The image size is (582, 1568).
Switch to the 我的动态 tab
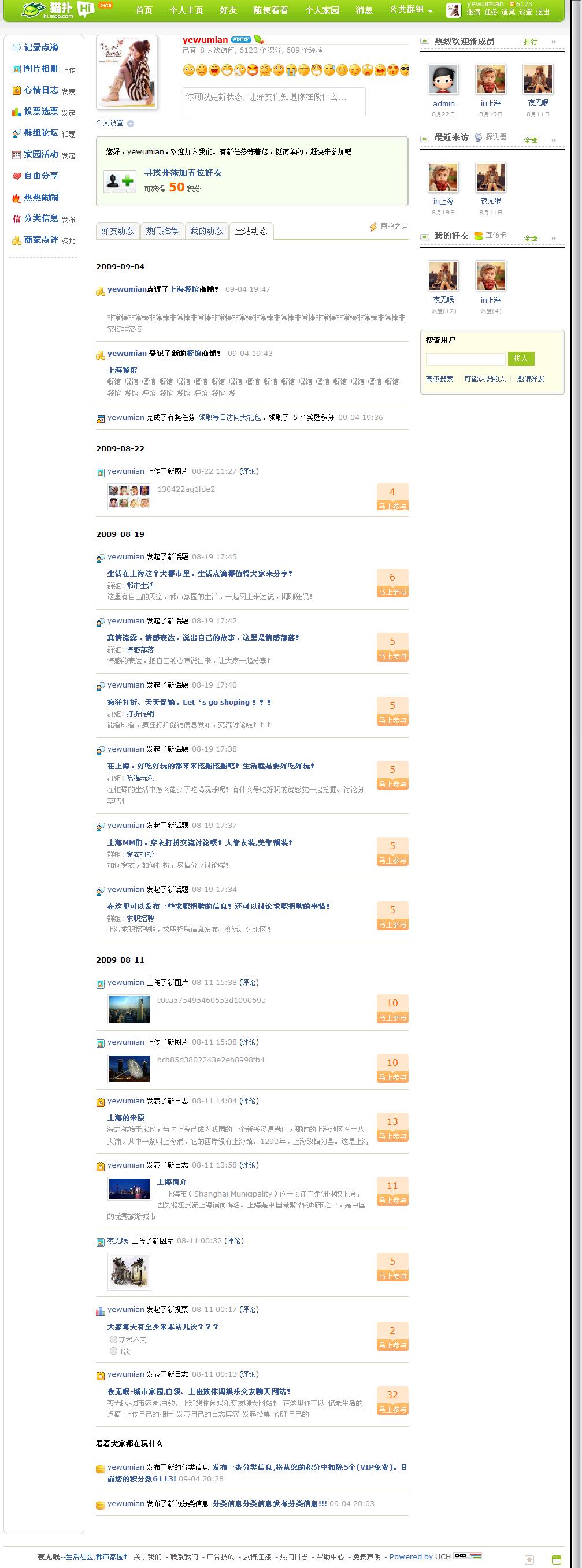tap(206, 231)
